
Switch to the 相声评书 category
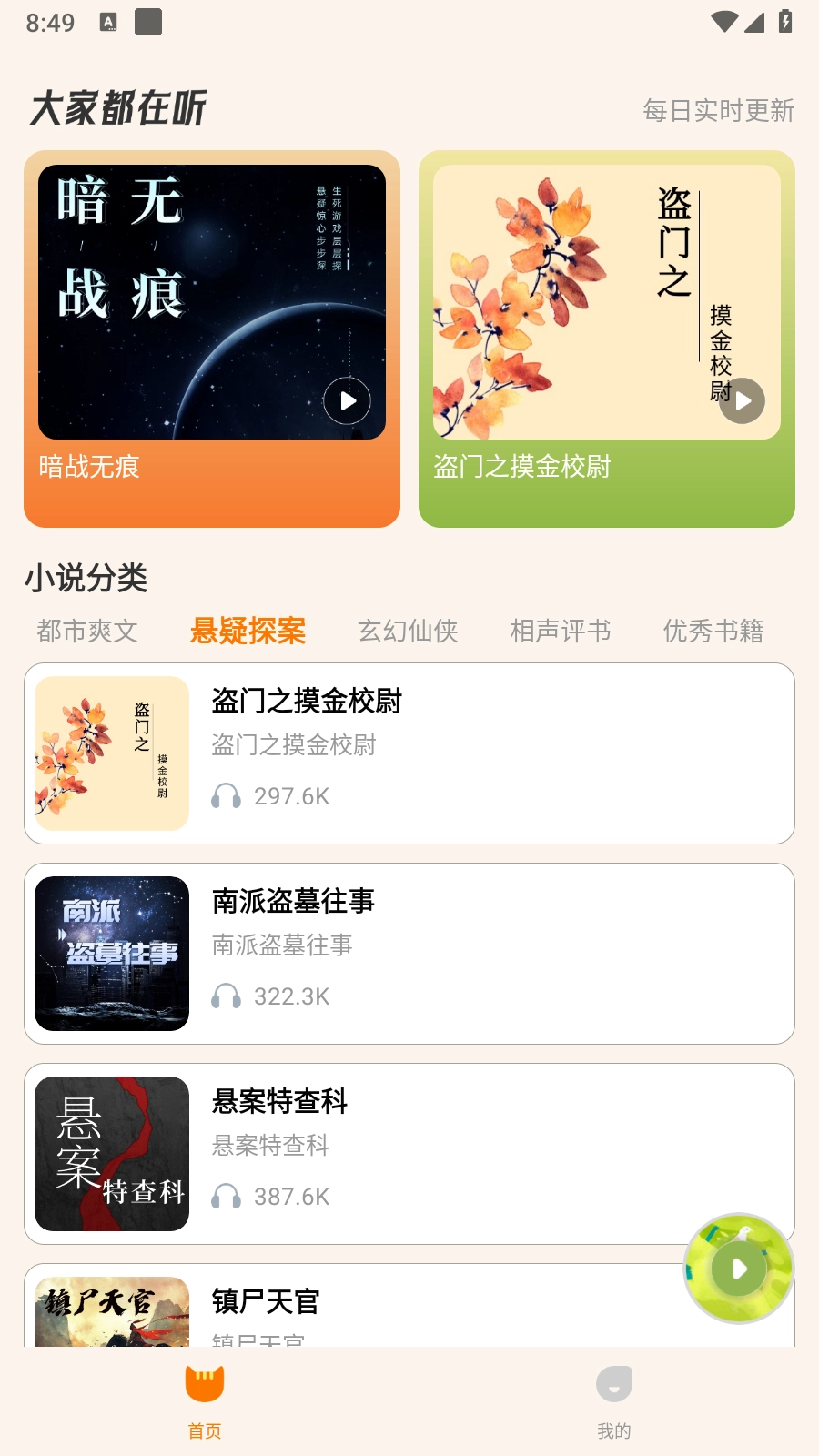tap(560, 631)
